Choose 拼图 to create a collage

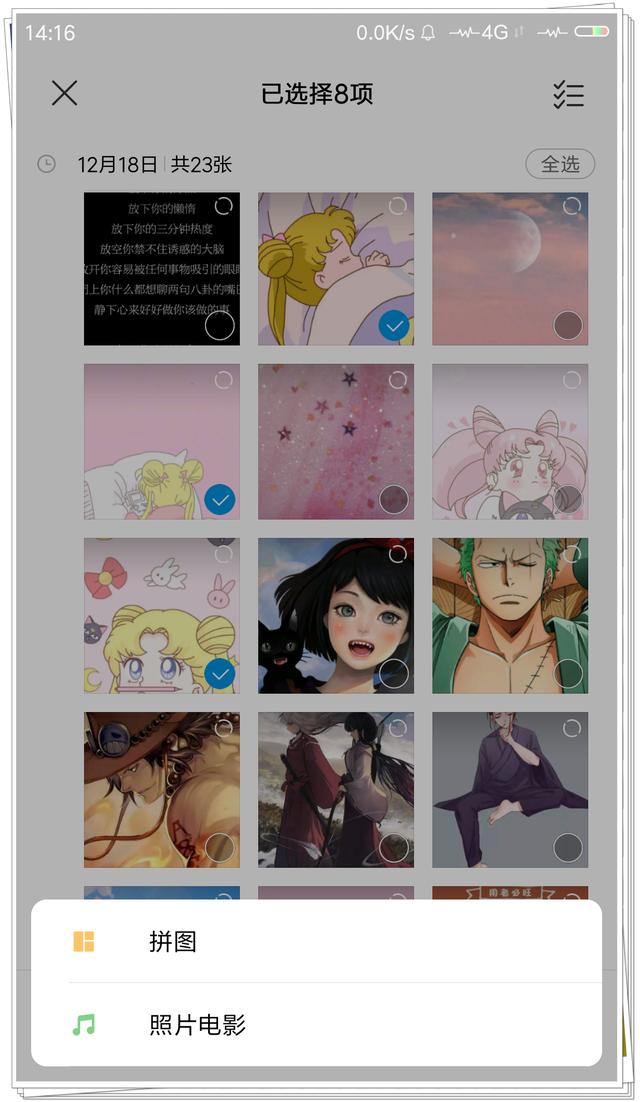(x=316, y=941)
